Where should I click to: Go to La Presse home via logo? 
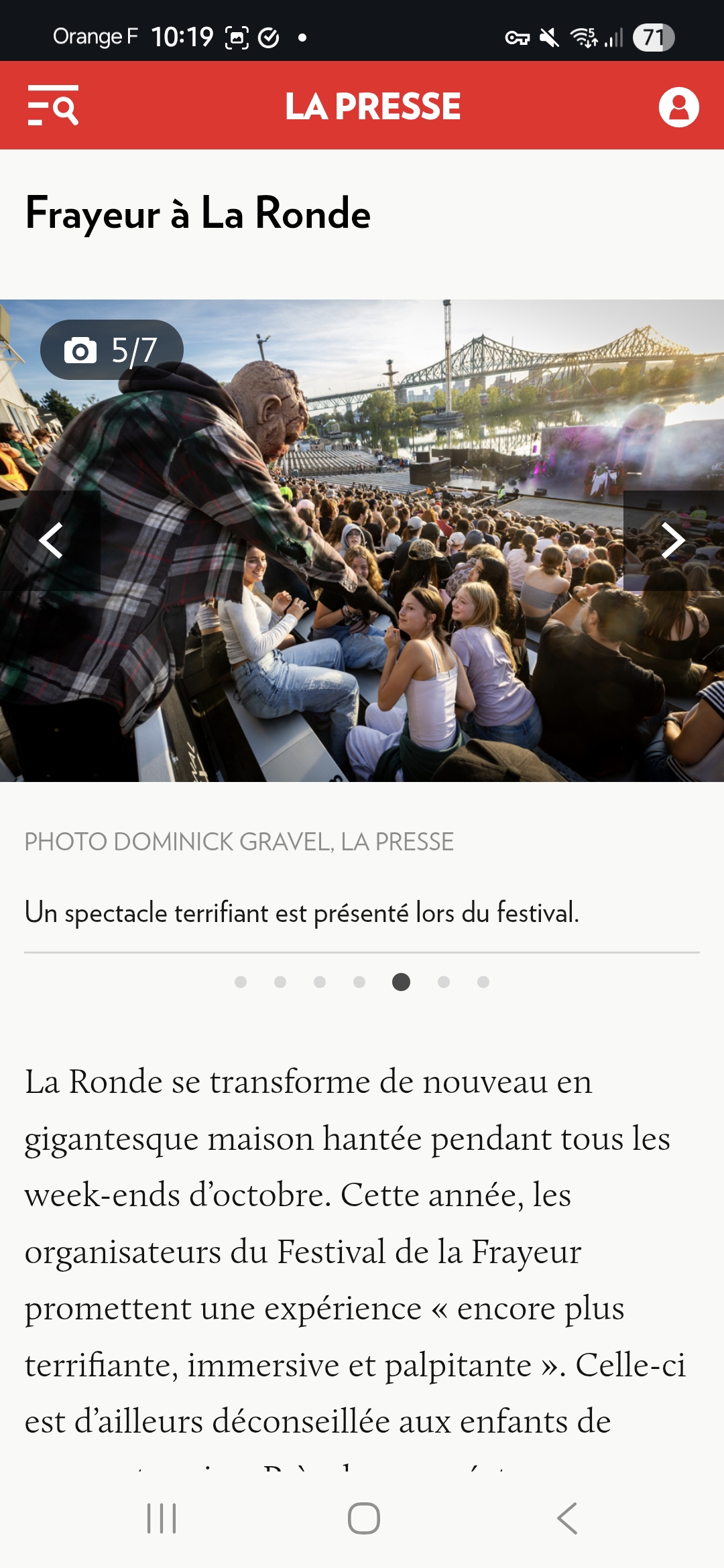[373, 107]
